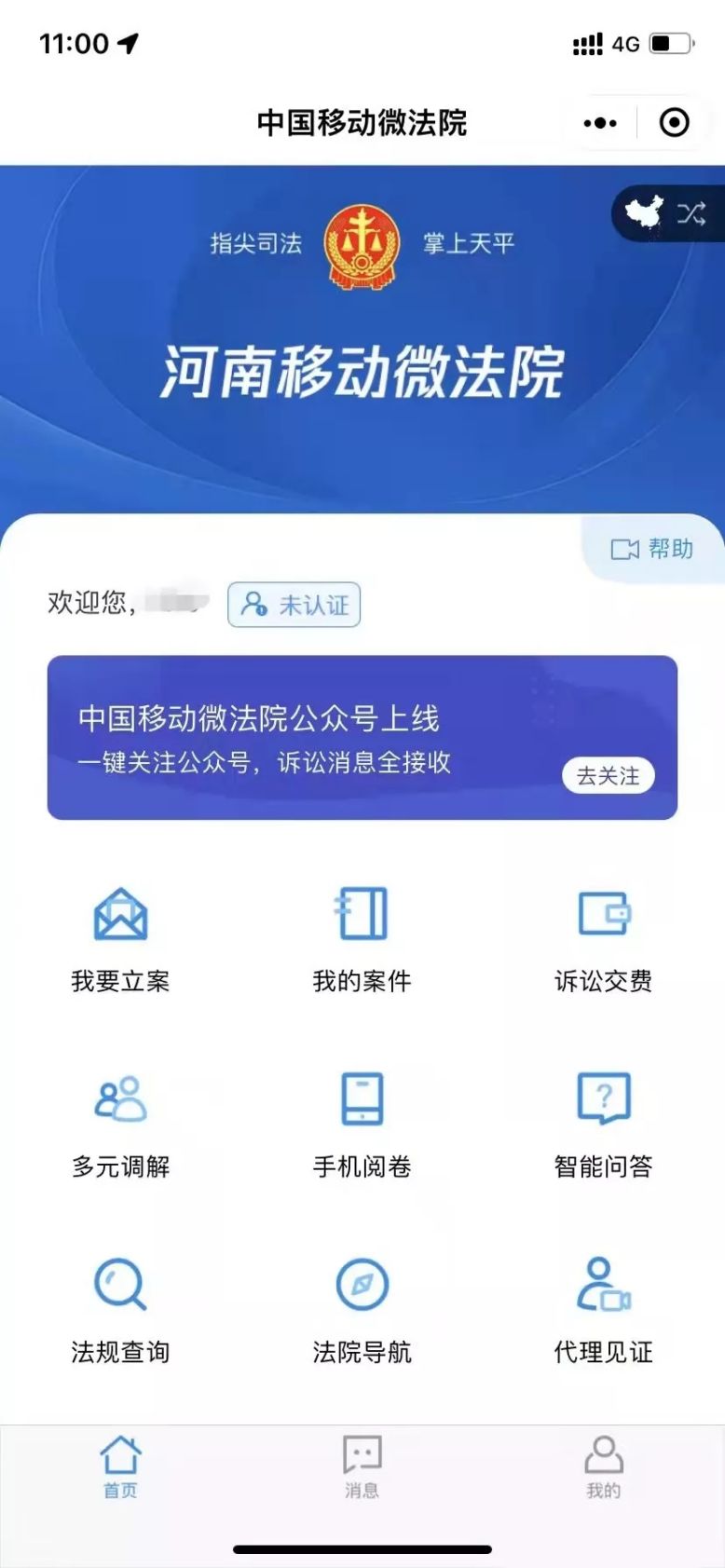Tap the 未认证 verification badge
The image size is (725, 1568).
pos(294,605)
